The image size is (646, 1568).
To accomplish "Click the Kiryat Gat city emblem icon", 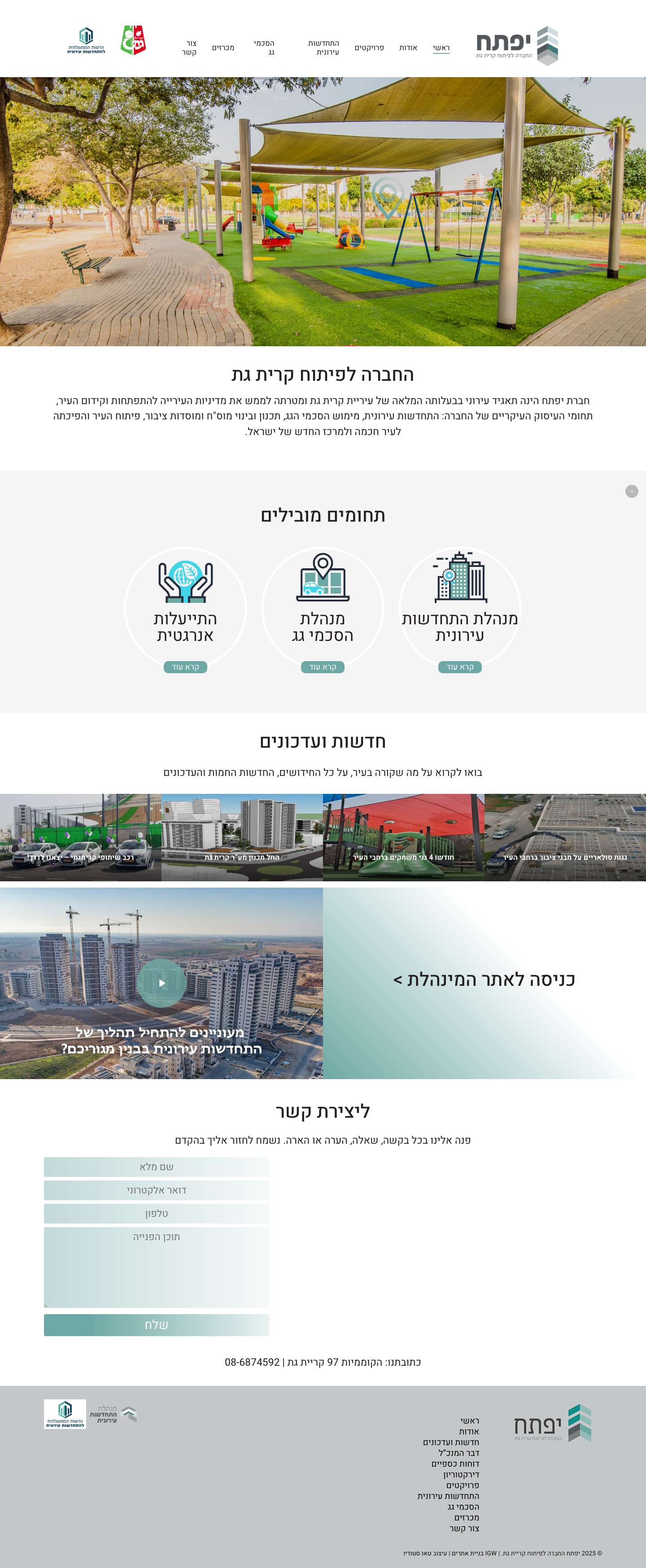I will pyautogui.click(x=134, y=41).
